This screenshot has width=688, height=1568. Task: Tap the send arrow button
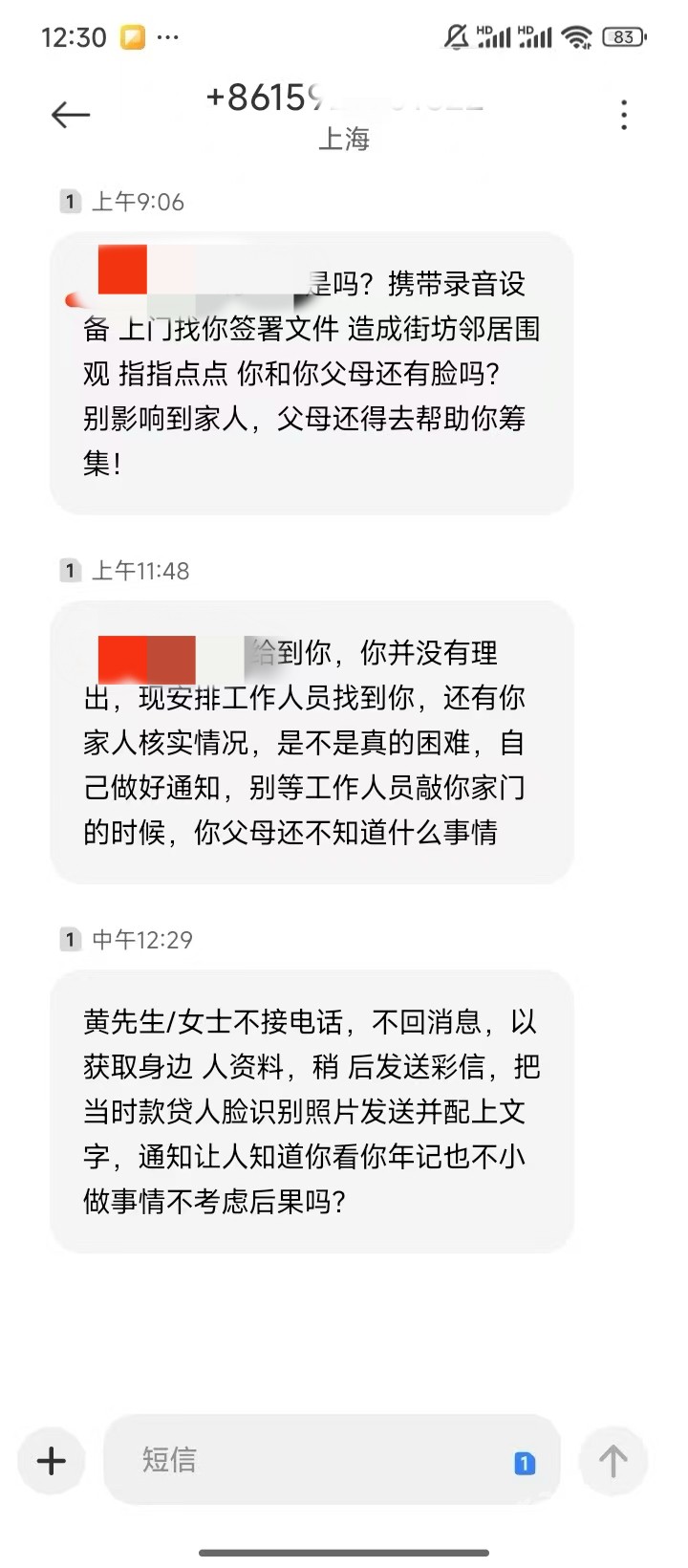coord(613,1461)
